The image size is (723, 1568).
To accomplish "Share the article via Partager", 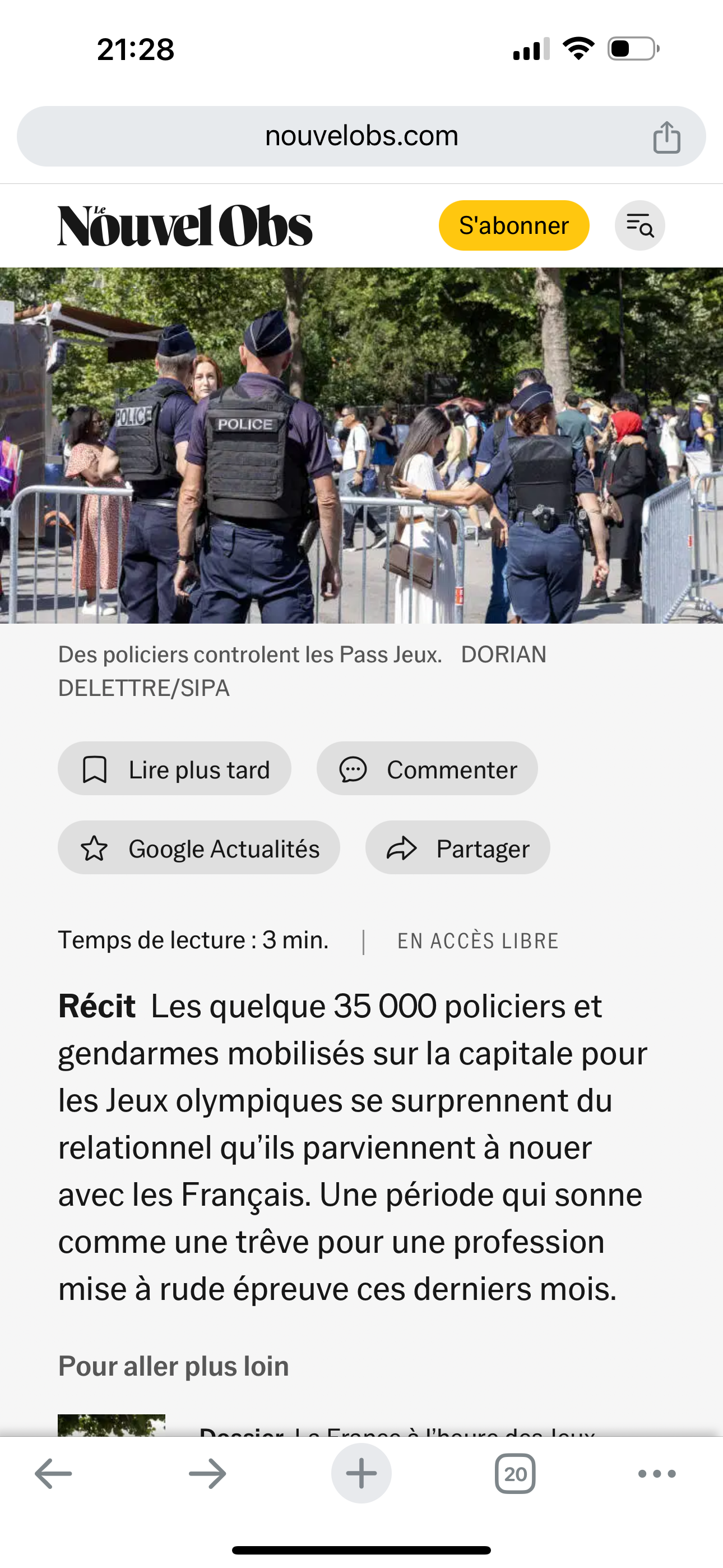I will (458, 848).
